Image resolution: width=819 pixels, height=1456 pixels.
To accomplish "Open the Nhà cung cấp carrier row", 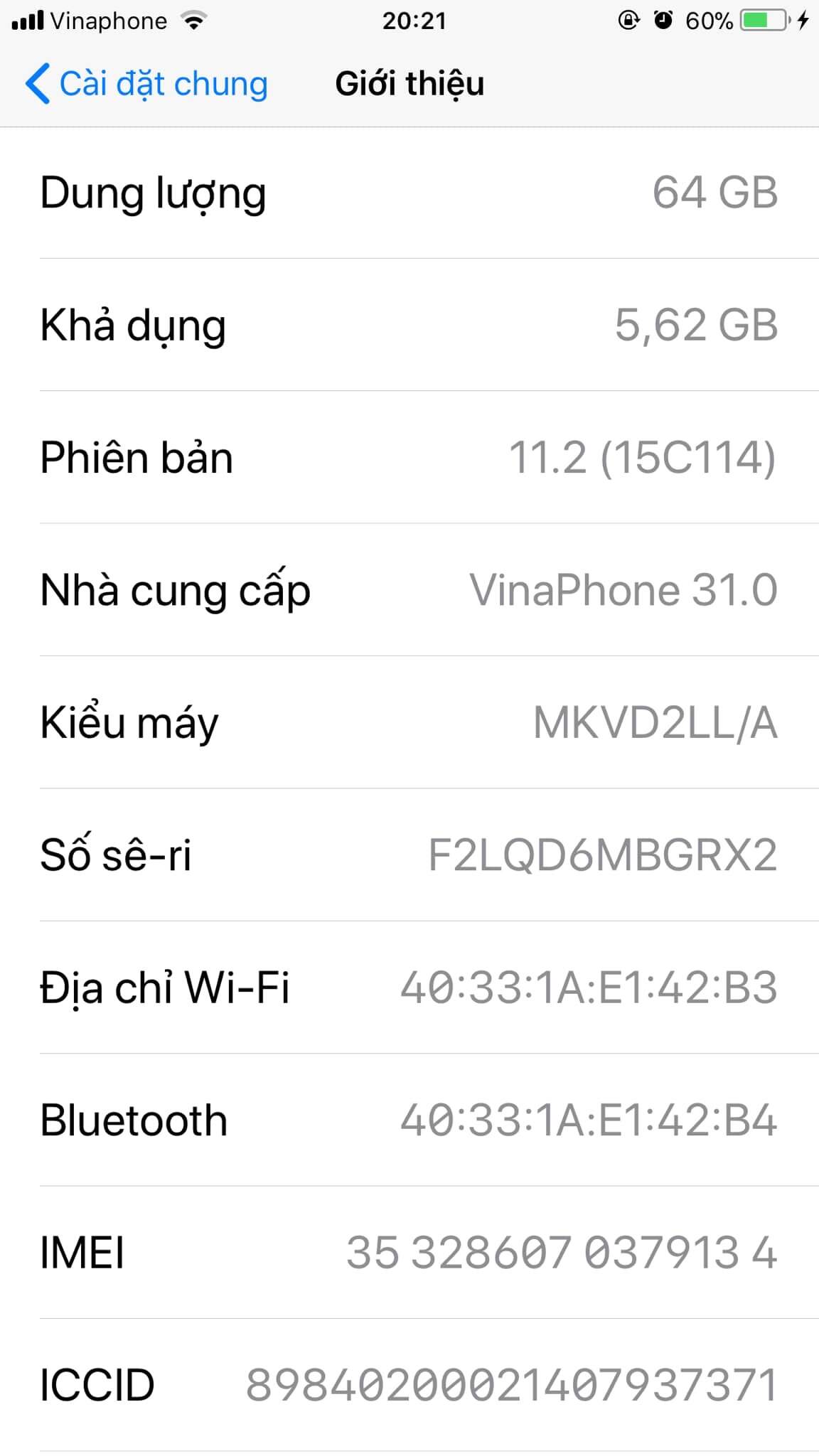I will [409, 590].
